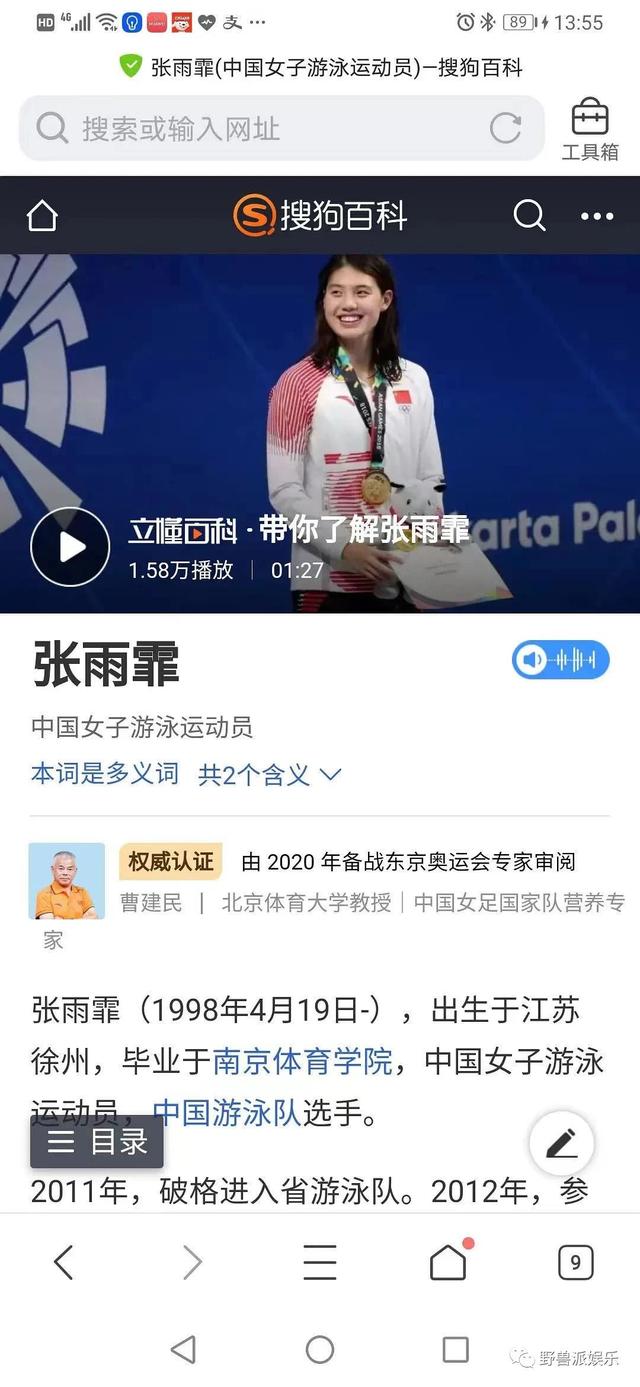
Task: Open recent apps with the square button
Action: coord(455,1350)
